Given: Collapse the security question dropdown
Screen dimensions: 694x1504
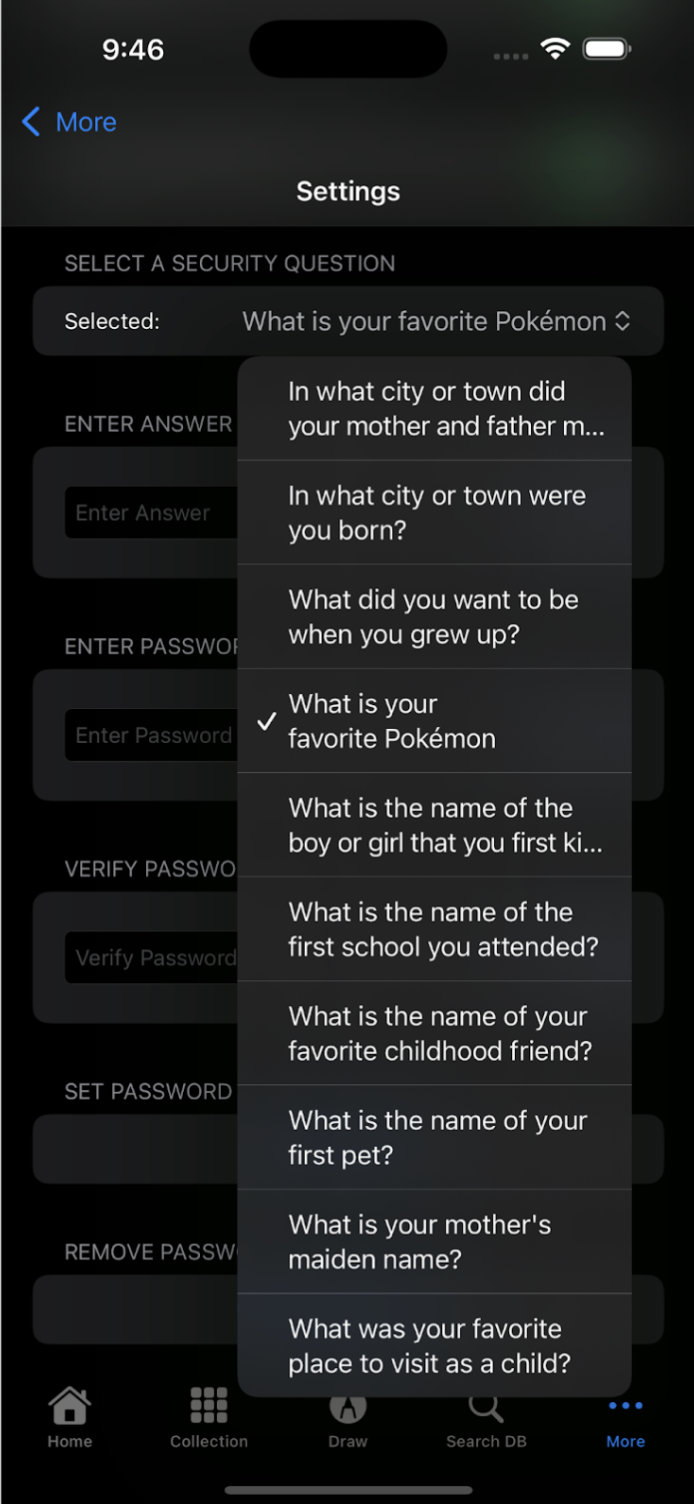Looking at the screenshot, I should click(436, 321).
